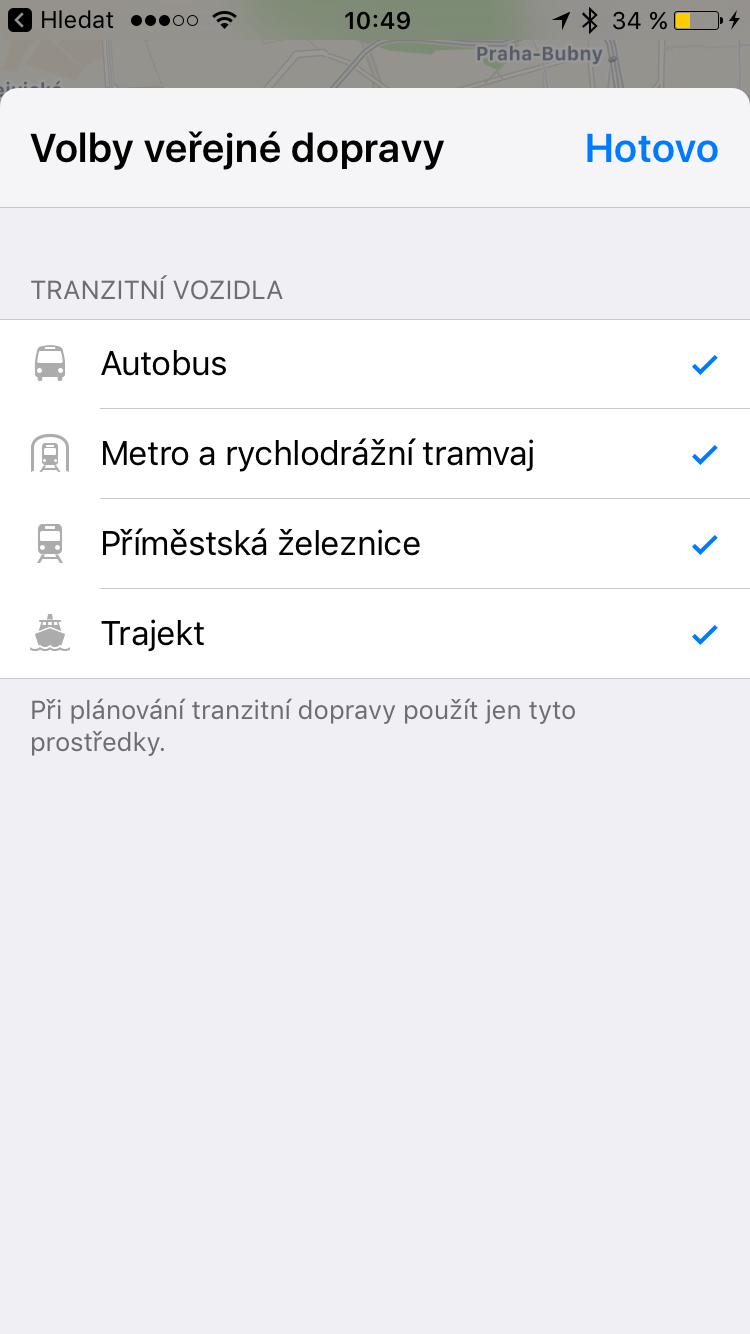Tap the back chevron next to Hledat

(x=18, y=18)
